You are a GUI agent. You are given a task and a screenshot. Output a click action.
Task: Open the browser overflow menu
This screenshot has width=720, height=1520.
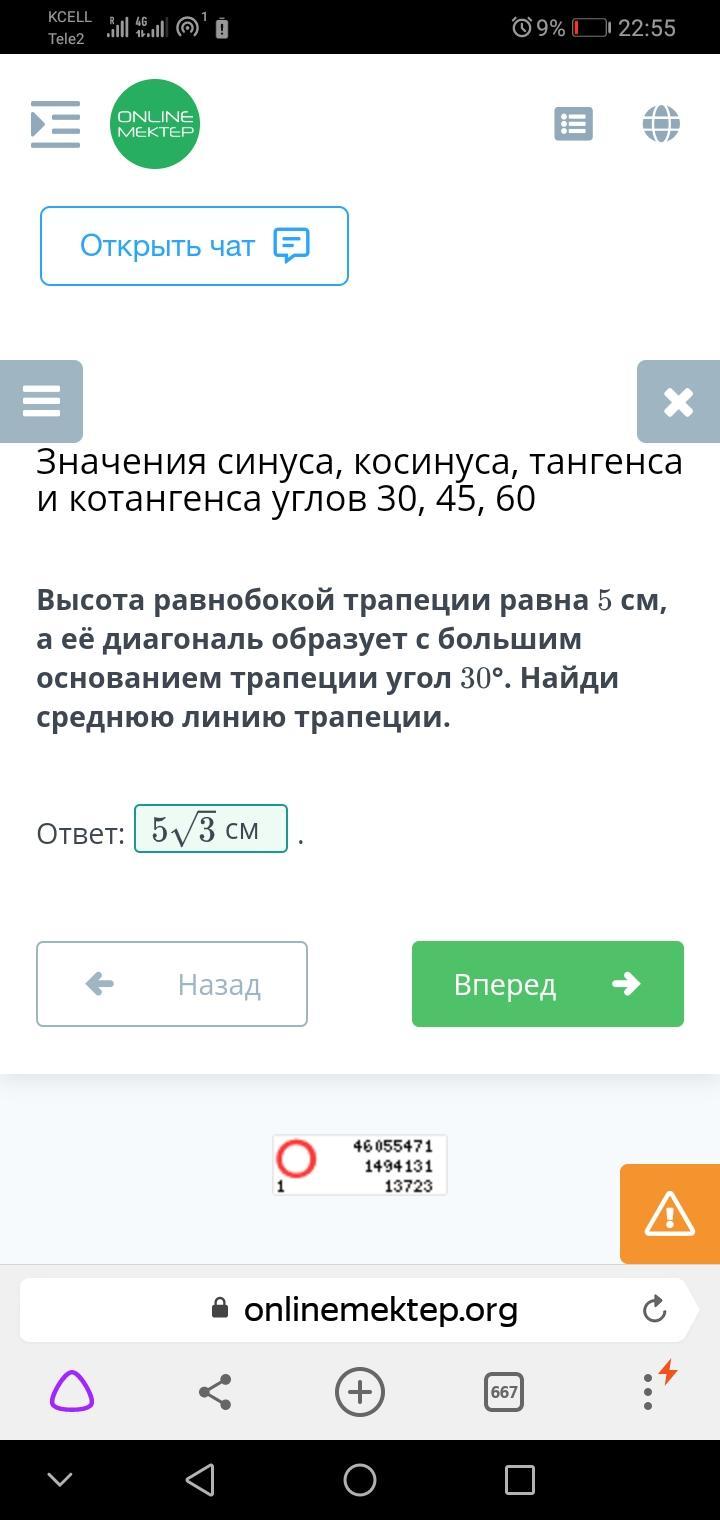pyautogui.click(x=648, y=1391)
